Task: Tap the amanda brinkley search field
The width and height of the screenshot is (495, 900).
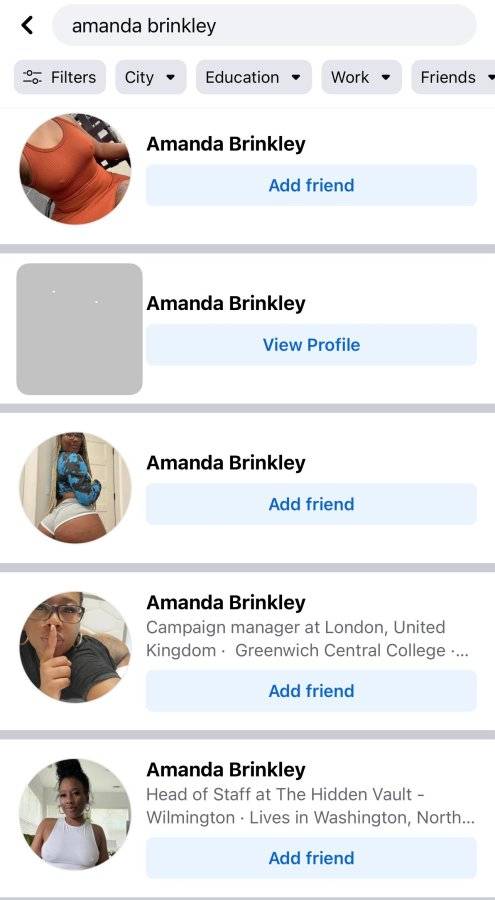Action: [264, 25]
